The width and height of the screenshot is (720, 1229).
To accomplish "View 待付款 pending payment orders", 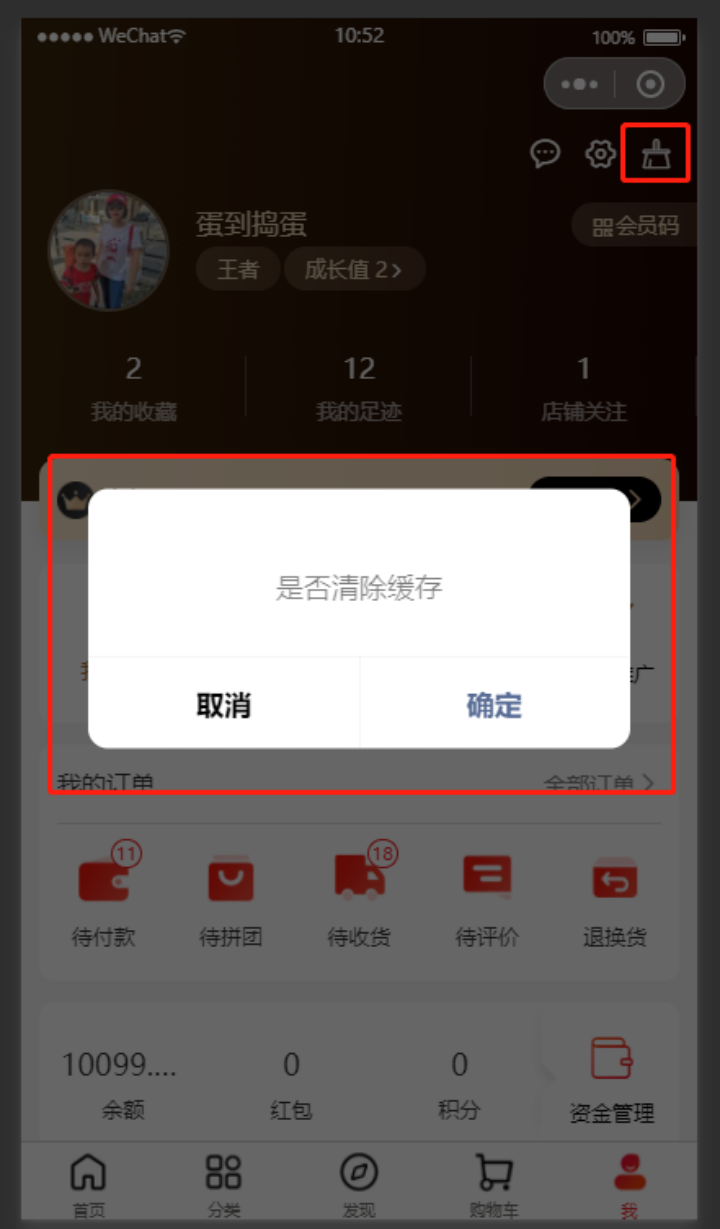I will 104,895.
